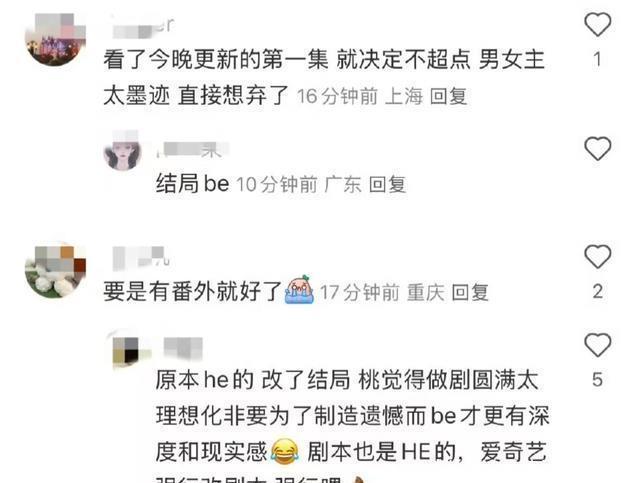The width and height of the screenshot is (640, 483).
Task: Like the comment about 今晚更新的第一集
Action: (597, 26)
